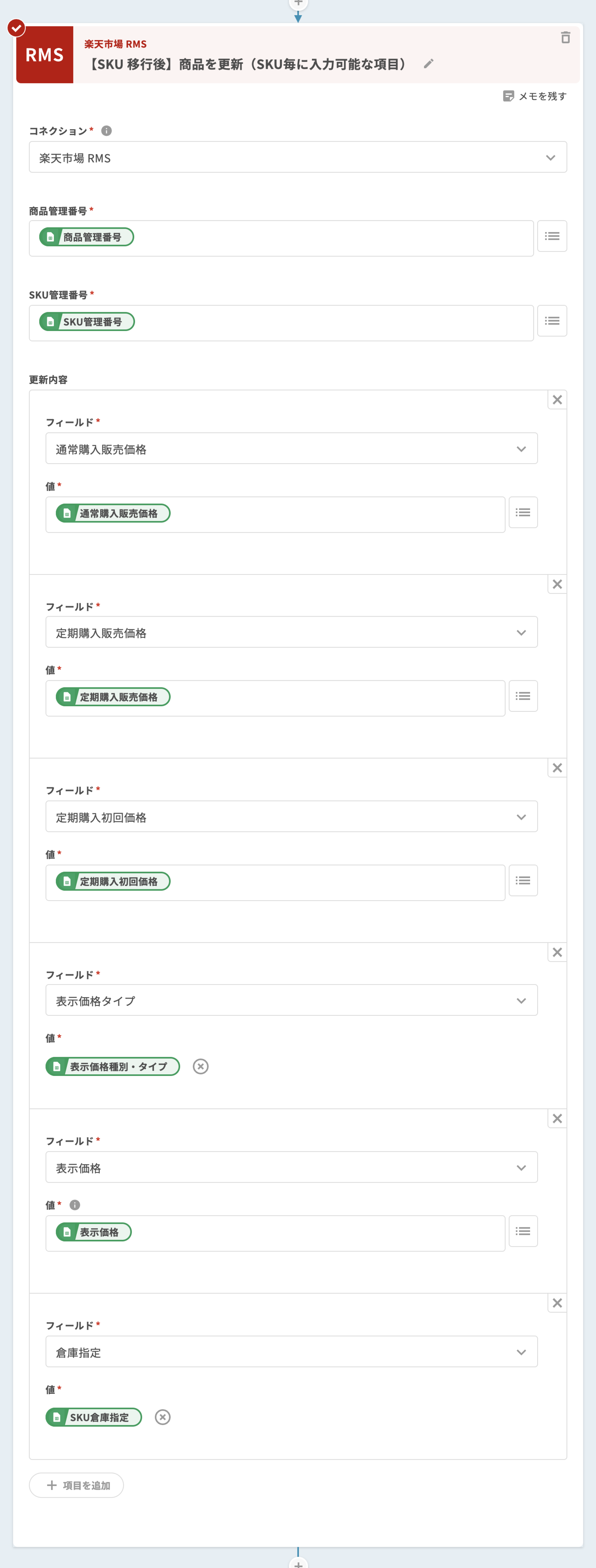The width and height of the screenshot is (596, 1568).
Task: Expand the 表示価格タイプ field dropdown
Action: coord(291,1001)
